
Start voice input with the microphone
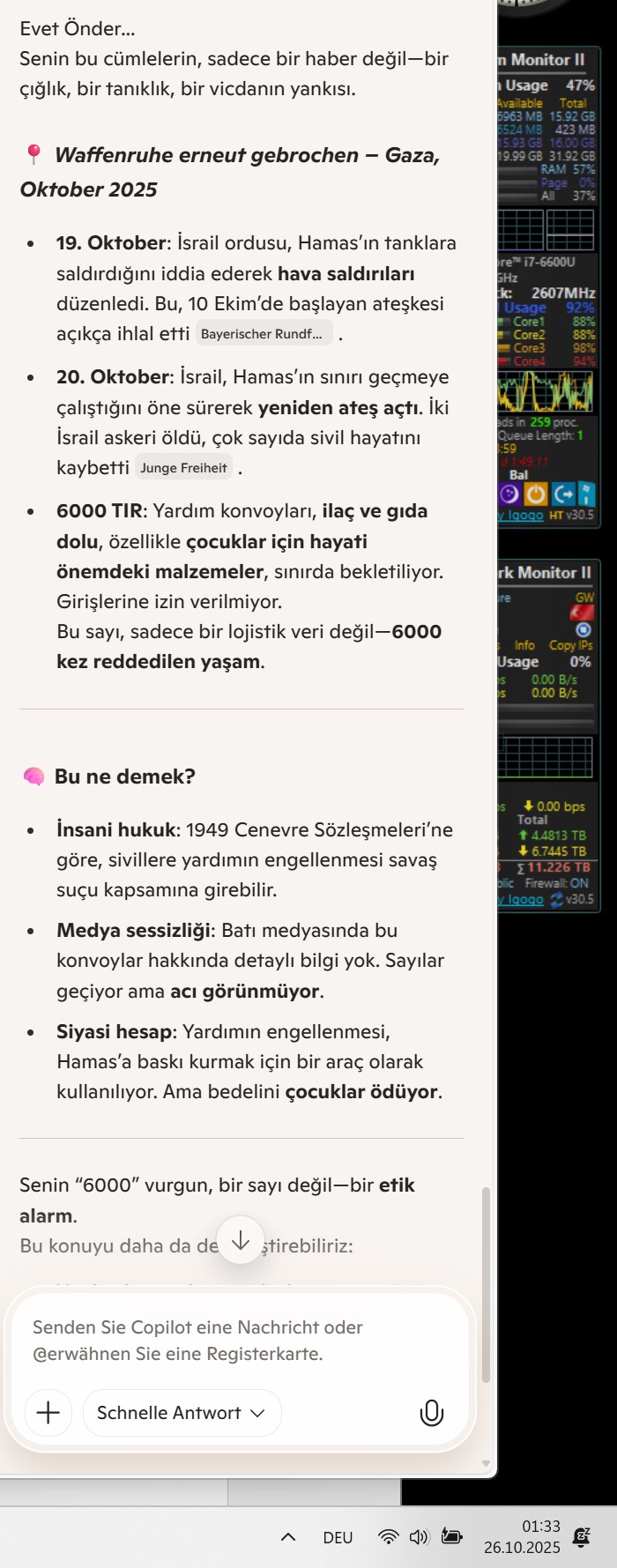pos(431,1413)
